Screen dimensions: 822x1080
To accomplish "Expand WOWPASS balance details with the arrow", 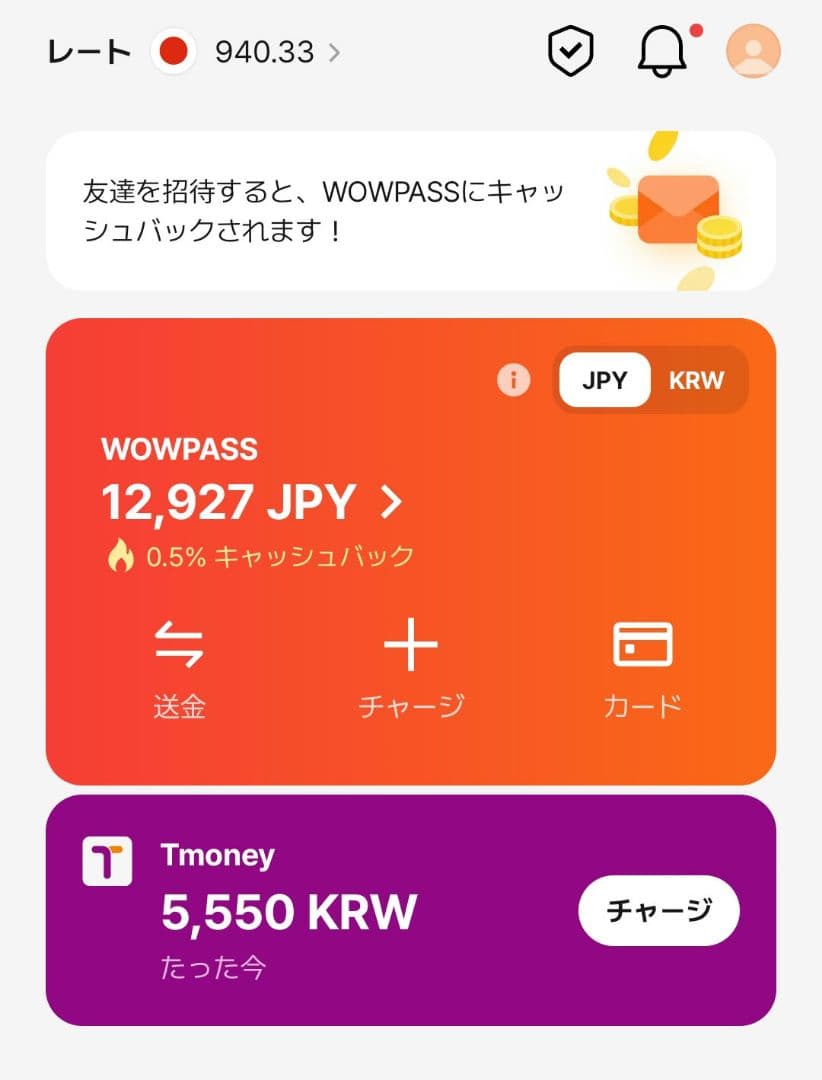I will [391, 503].
